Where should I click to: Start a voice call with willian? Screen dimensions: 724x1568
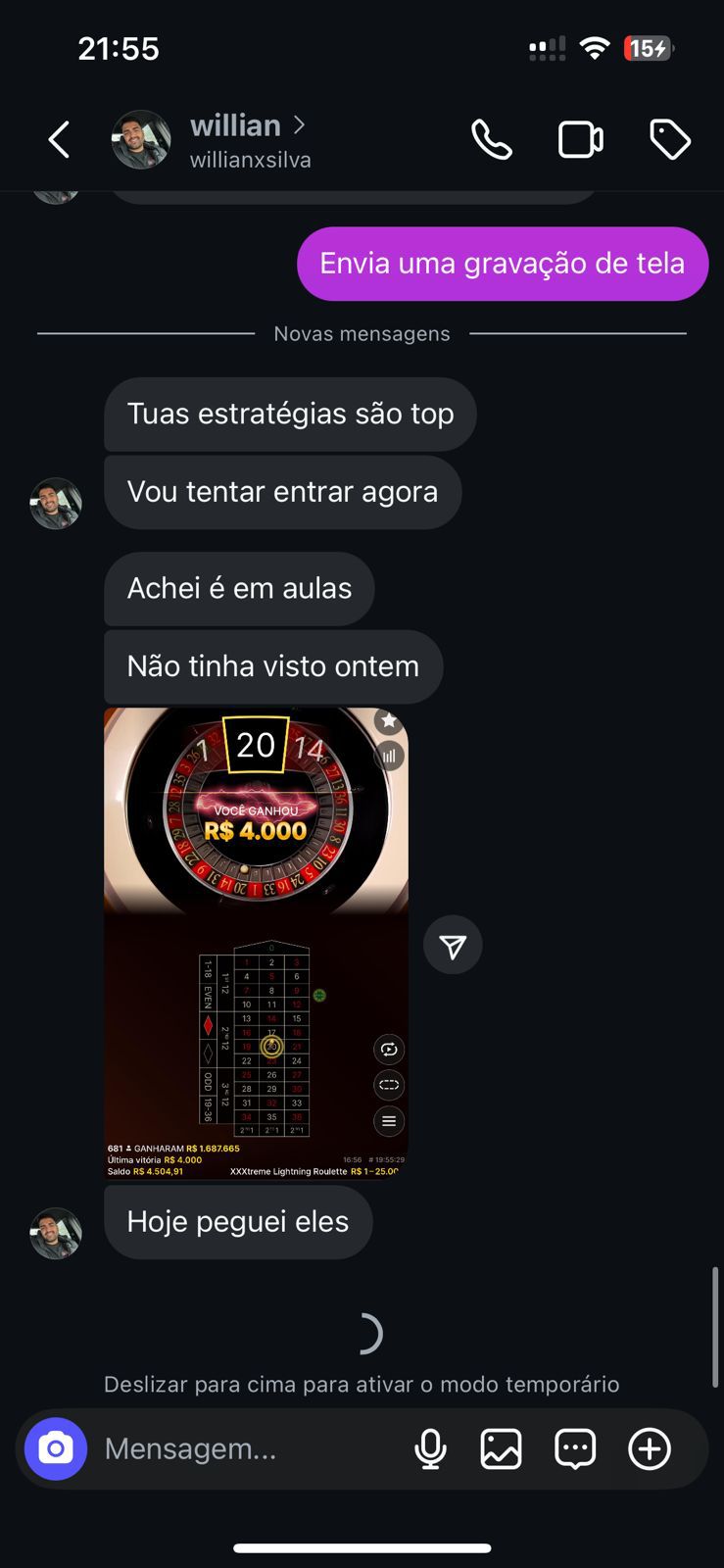491,140
